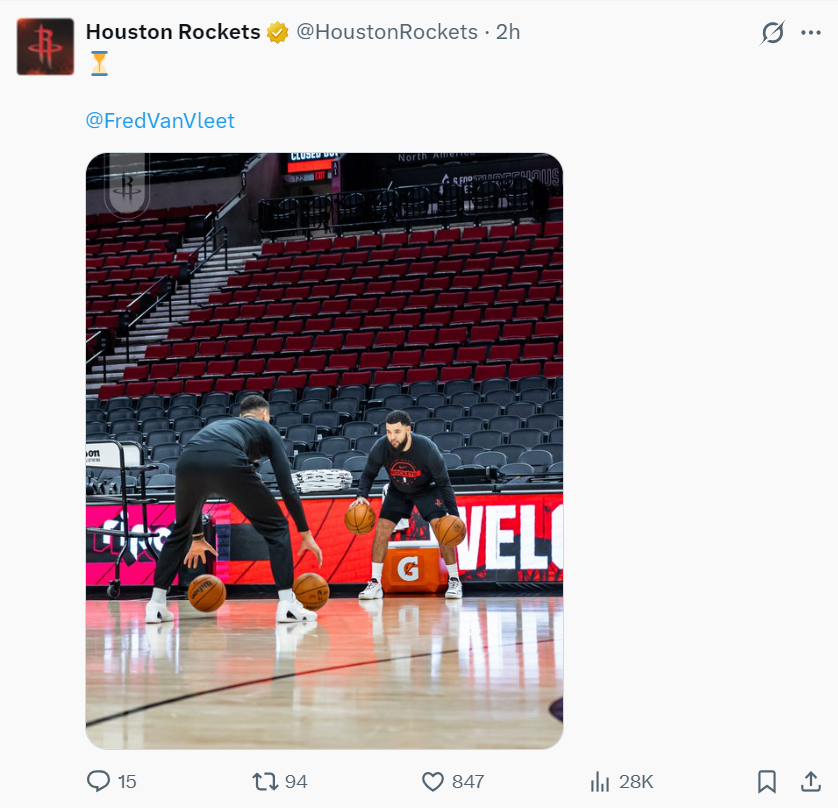Share the Houston Rockets post
The image size is (838, 808).
pos(811,781)
